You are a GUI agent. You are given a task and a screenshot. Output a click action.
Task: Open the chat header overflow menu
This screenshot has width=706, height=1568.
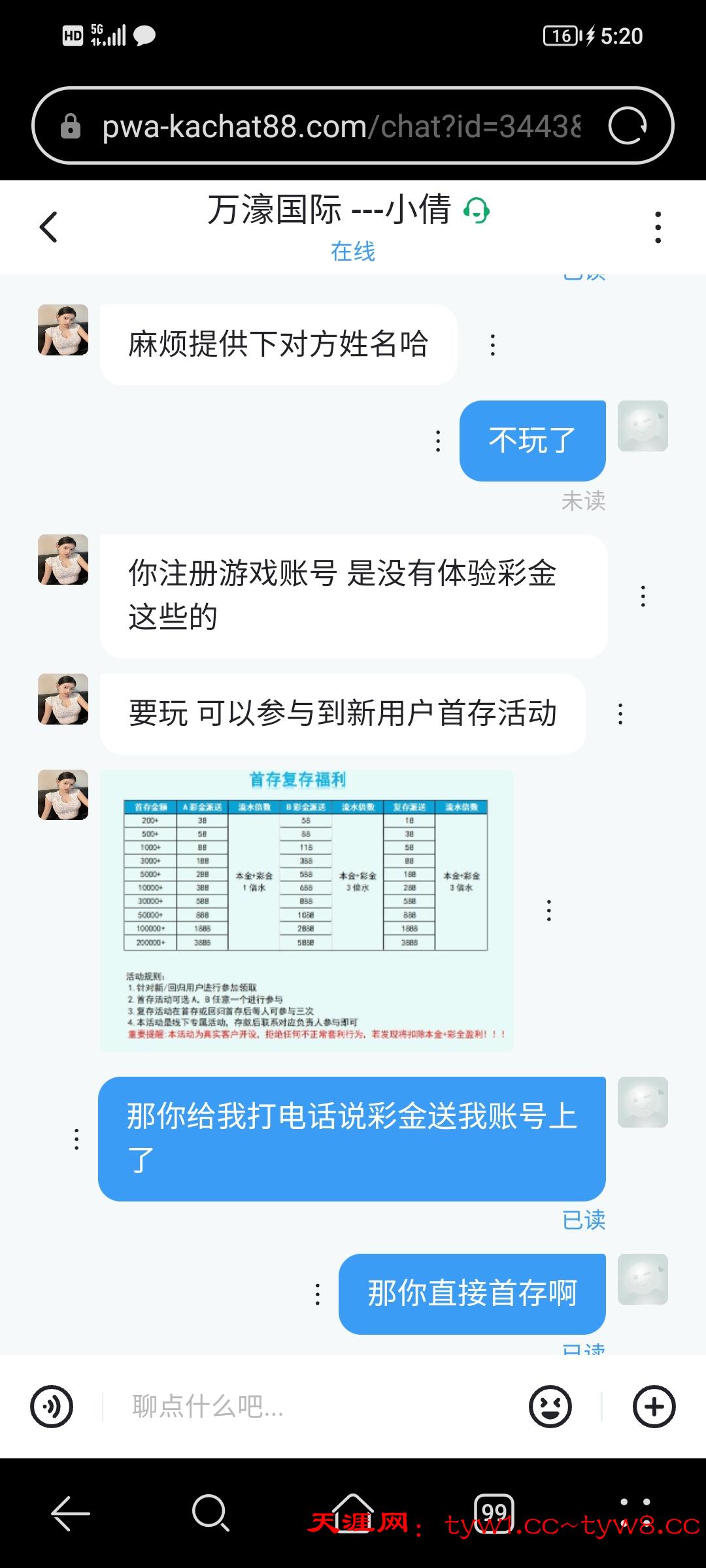(x=658, y=227)
